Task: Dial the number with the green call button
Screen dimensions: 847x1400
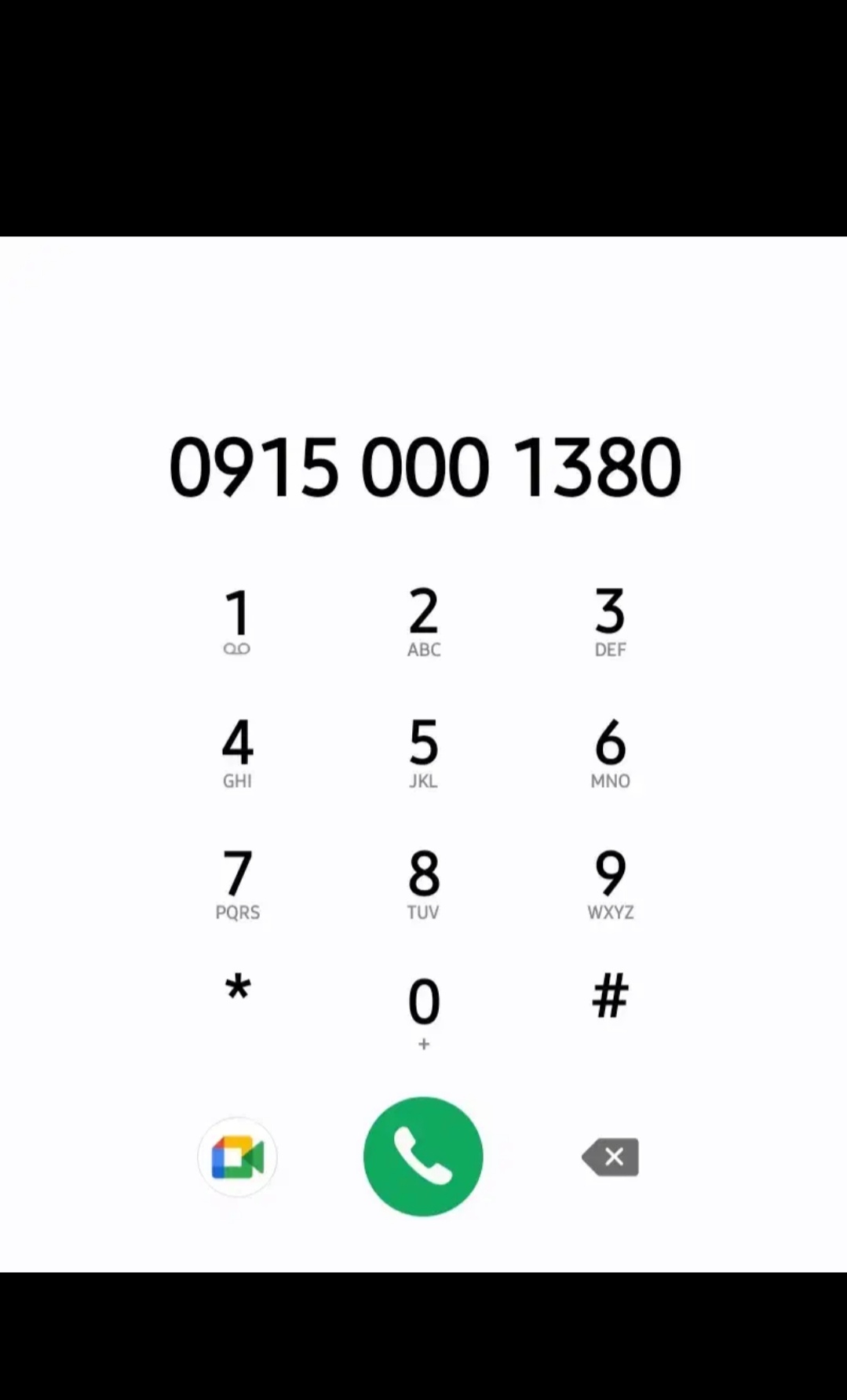Action: click(x=423, y=1156)
